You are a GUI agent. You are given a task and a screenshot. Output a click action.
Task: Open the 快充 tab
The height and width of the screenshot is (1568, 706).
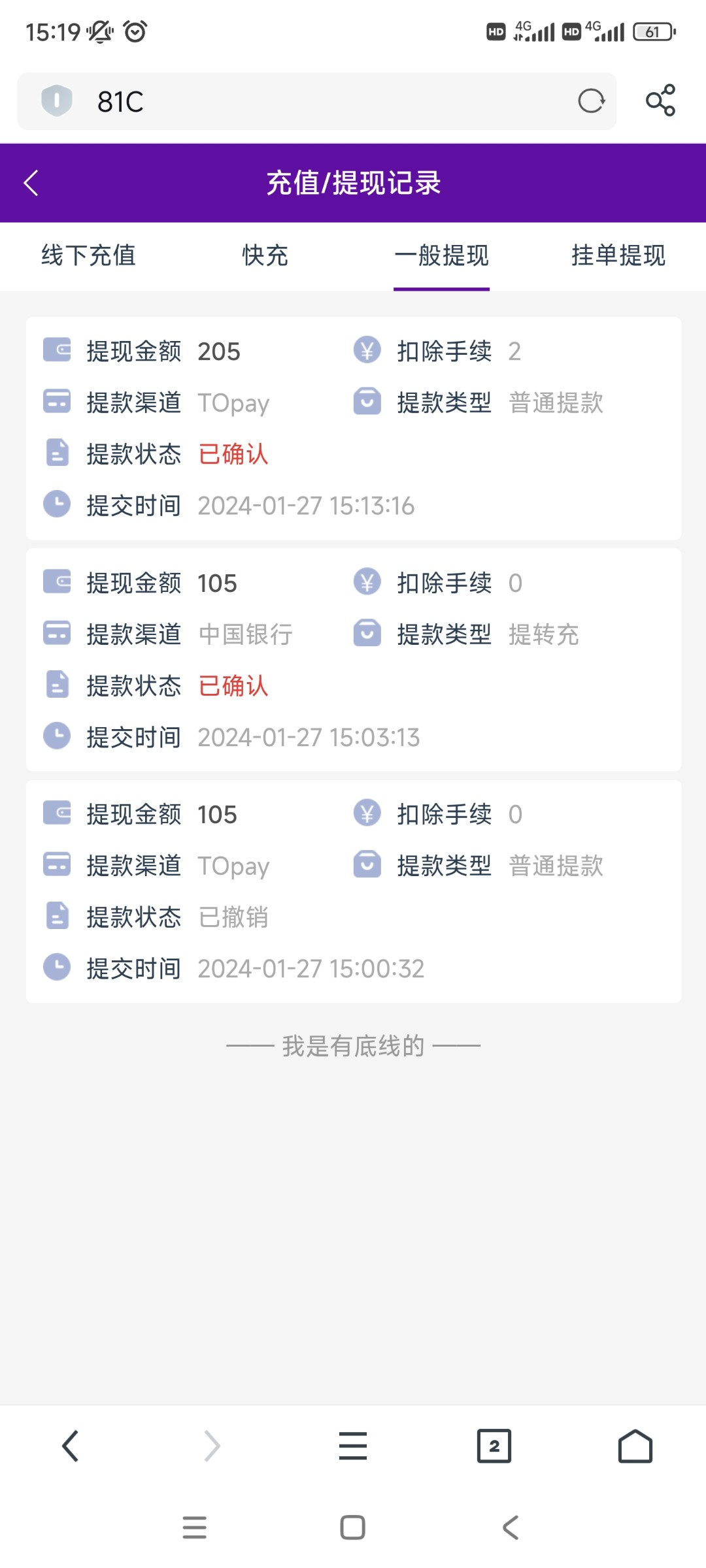click(265, 256)
